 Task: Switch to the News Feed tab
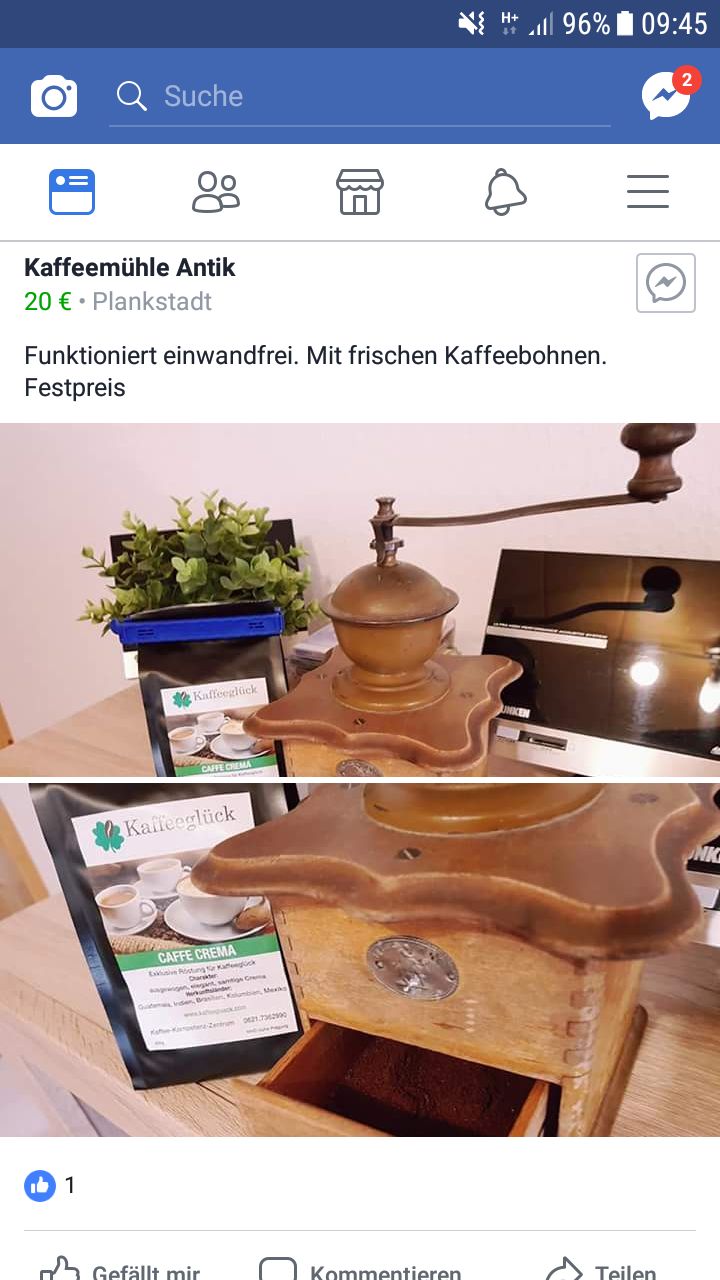click(x=72, y=191)
